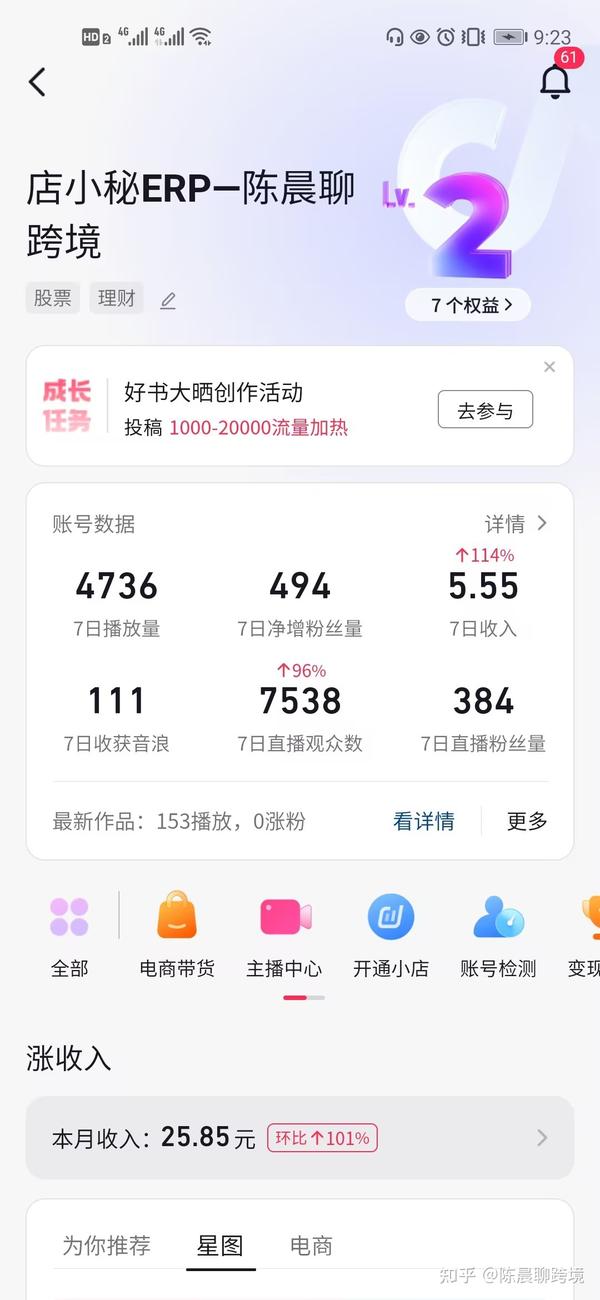Viewport: 600px width, 1300px height.
Task: Switch to the 星图 tab
Action: coord(220,1246)
